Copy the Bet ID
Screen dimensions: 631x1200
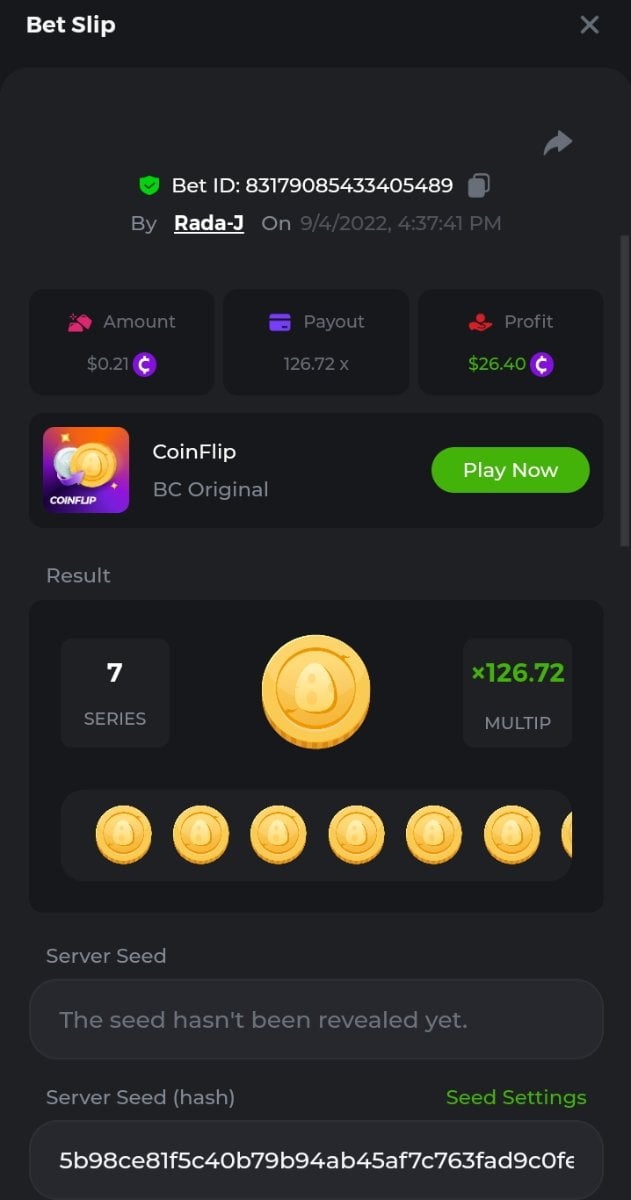(479, 185)
